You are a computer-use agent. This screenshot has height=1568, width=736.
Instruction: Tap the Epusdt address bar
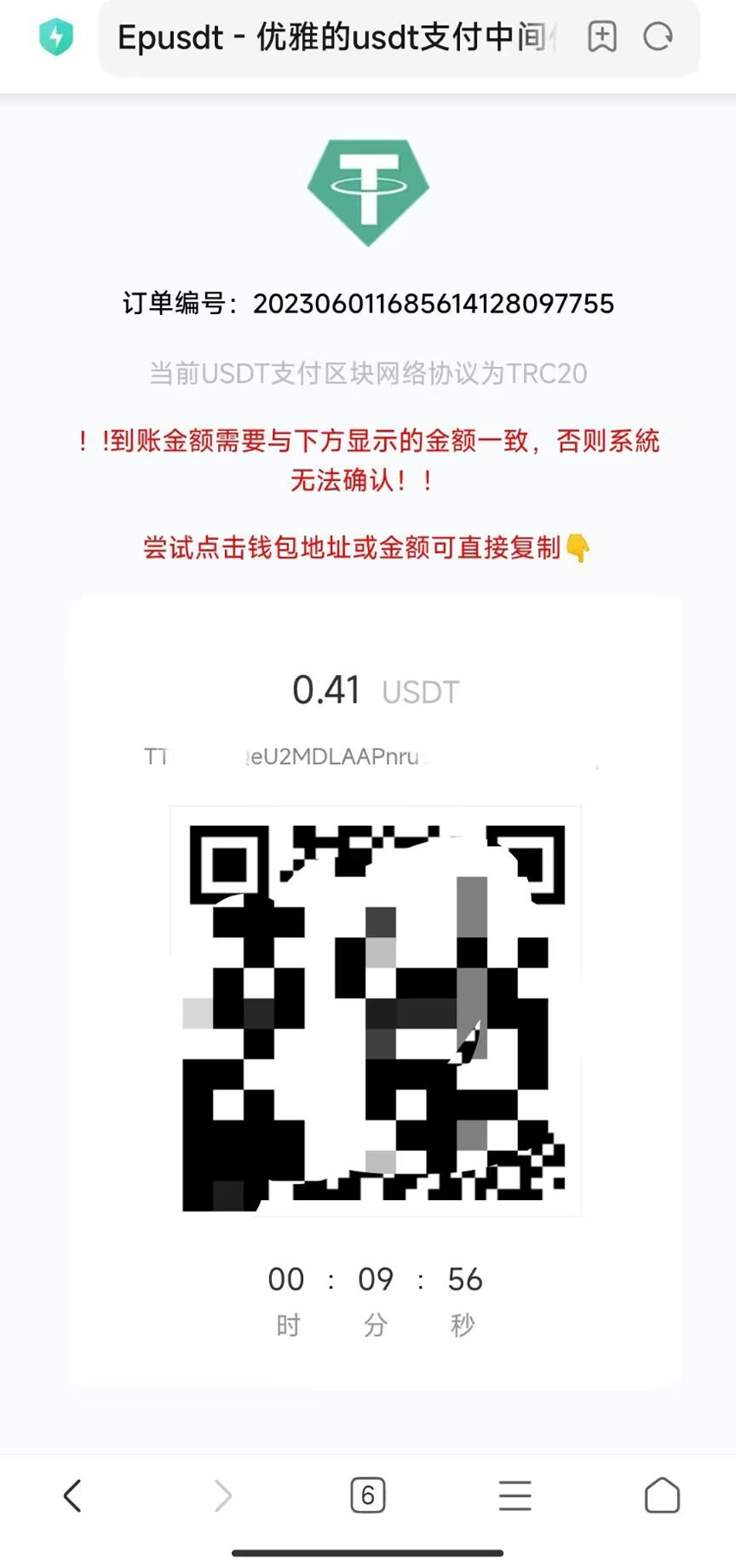click(338, 38)
